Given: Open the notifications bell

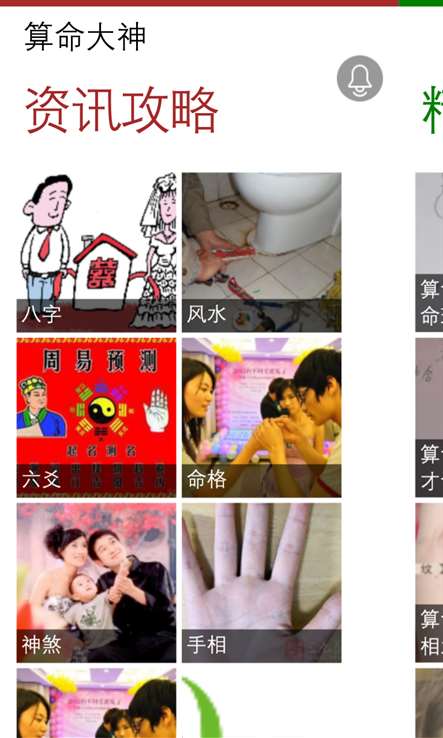Looking at the screenshot, I should [x=360, y=78].
